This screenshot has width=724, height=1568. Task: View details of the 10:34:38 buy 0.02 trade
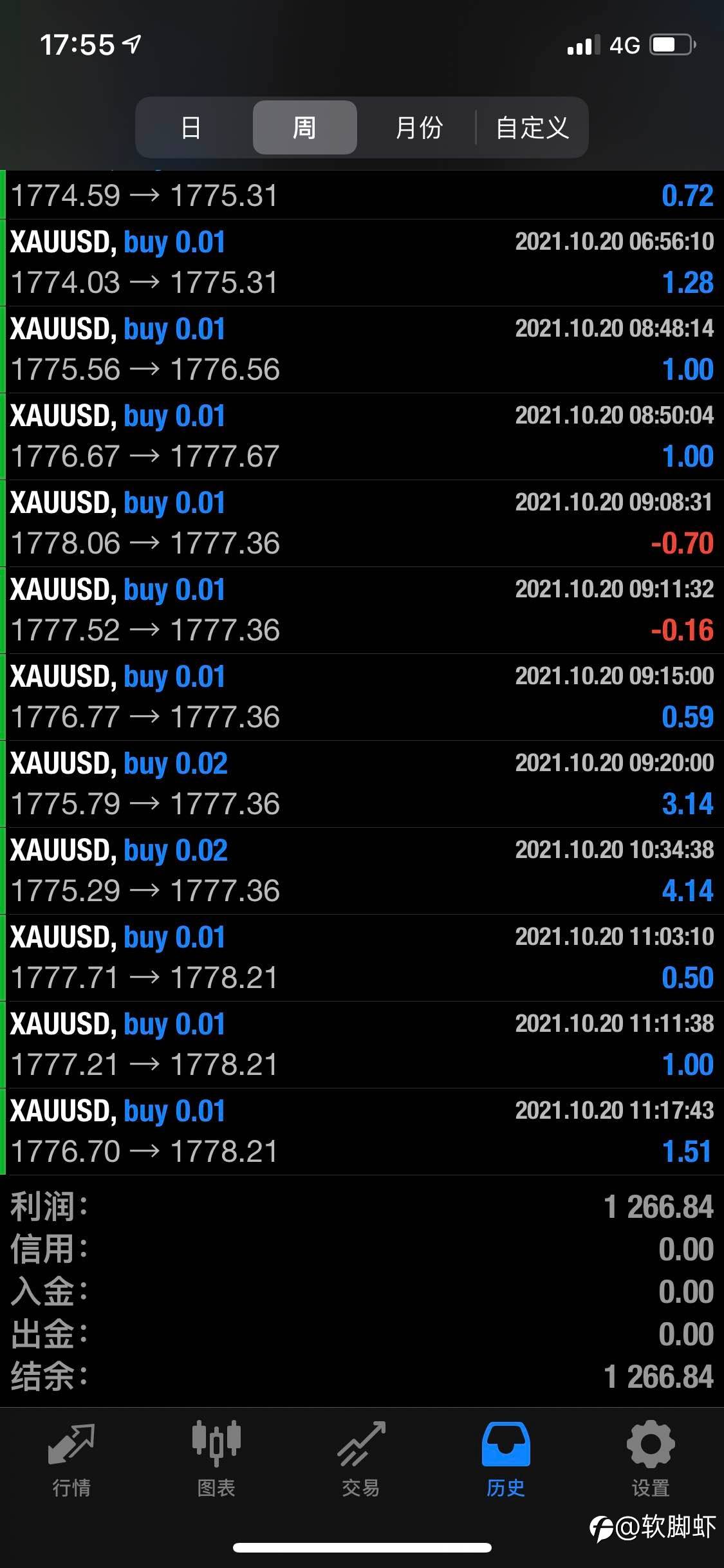362,871
